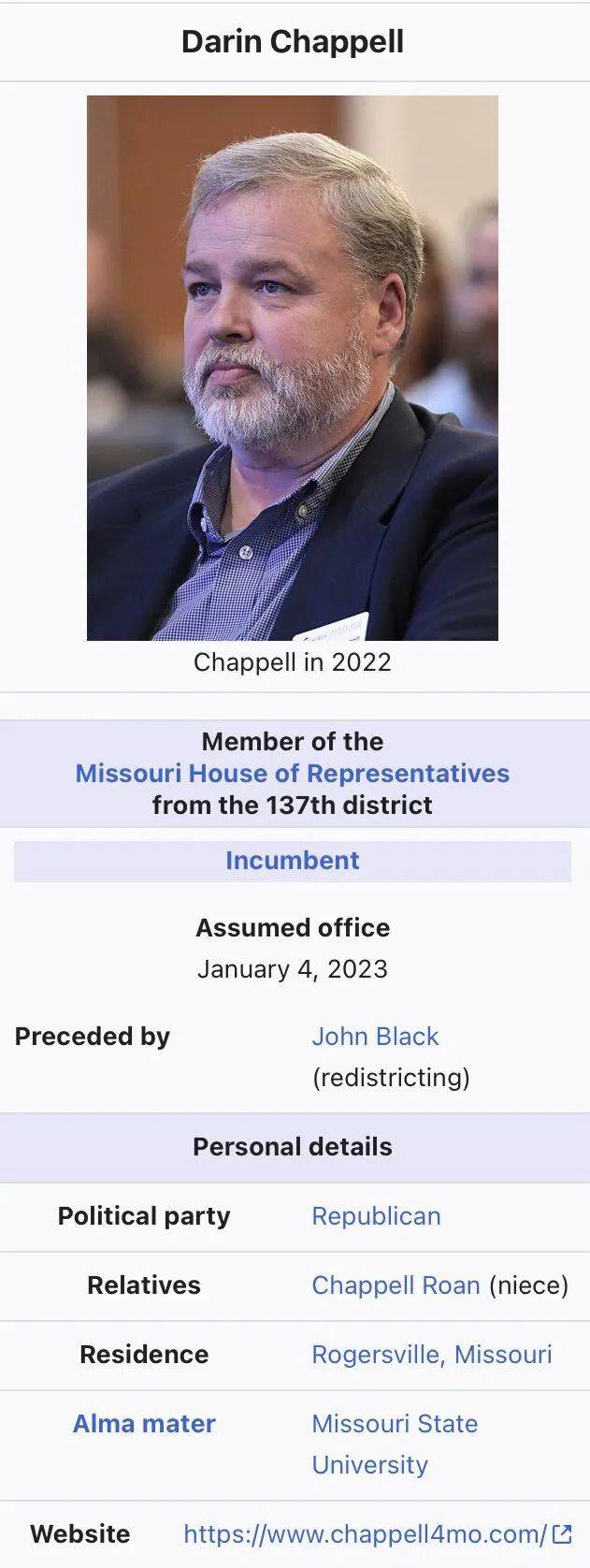Tap the Incumbent link
This screenshot has height=1568, width=590.
coord(292,861)
